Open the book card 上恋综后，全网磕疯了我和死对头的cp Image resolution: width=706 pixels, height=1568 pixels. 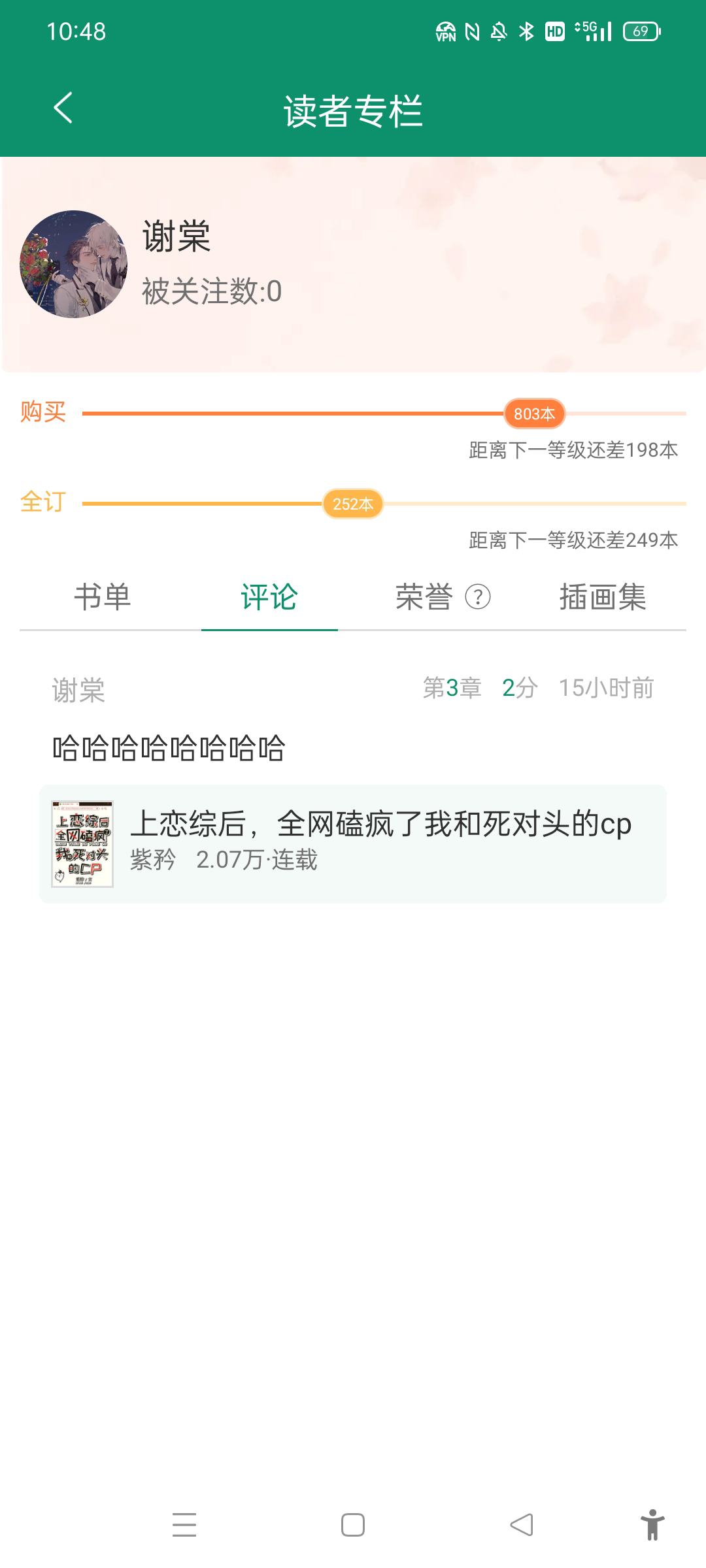pyautogui.click(x=353, y=843)
